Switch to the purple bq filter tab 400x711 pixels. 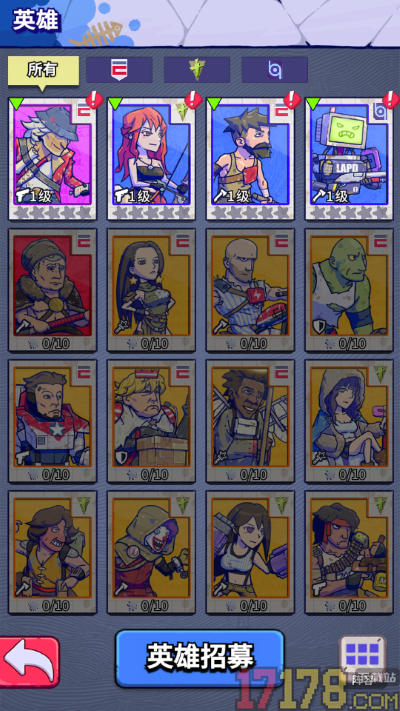(274, 69)
